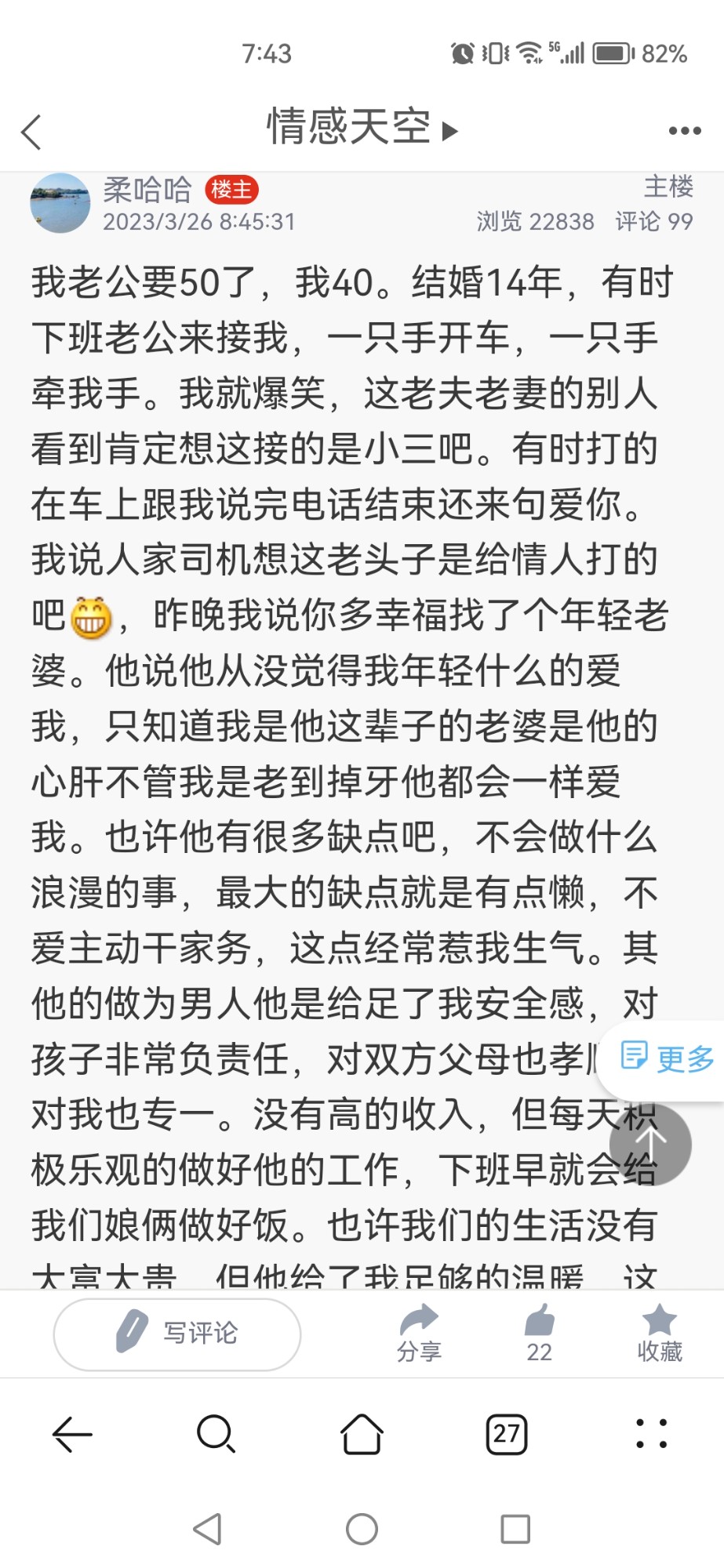
Task: Open the 写评论 comment field
Action: pyautogui.click(x=177, y=1334)
